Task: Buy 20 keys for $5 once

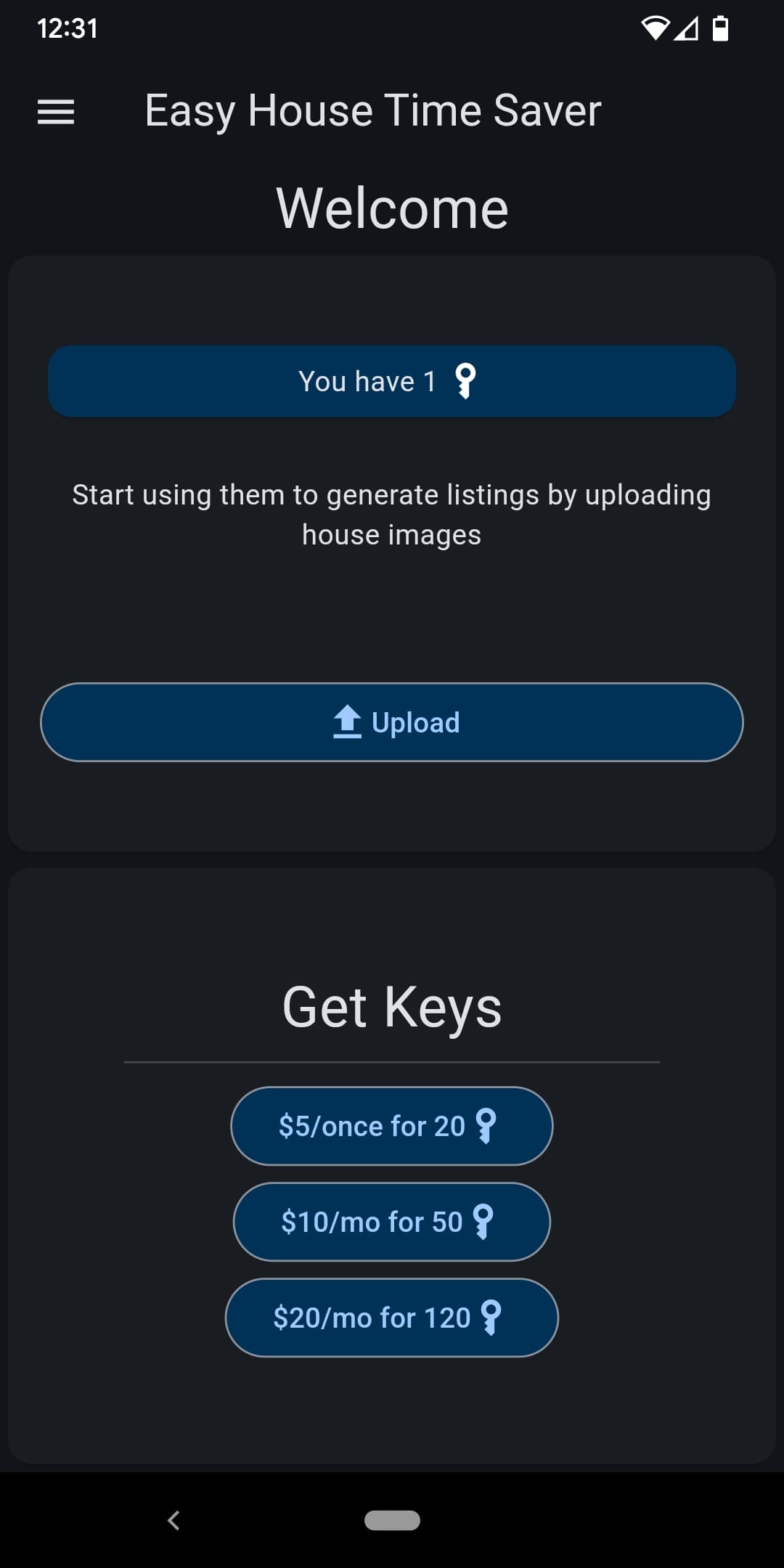Action: coord(392,1126)
